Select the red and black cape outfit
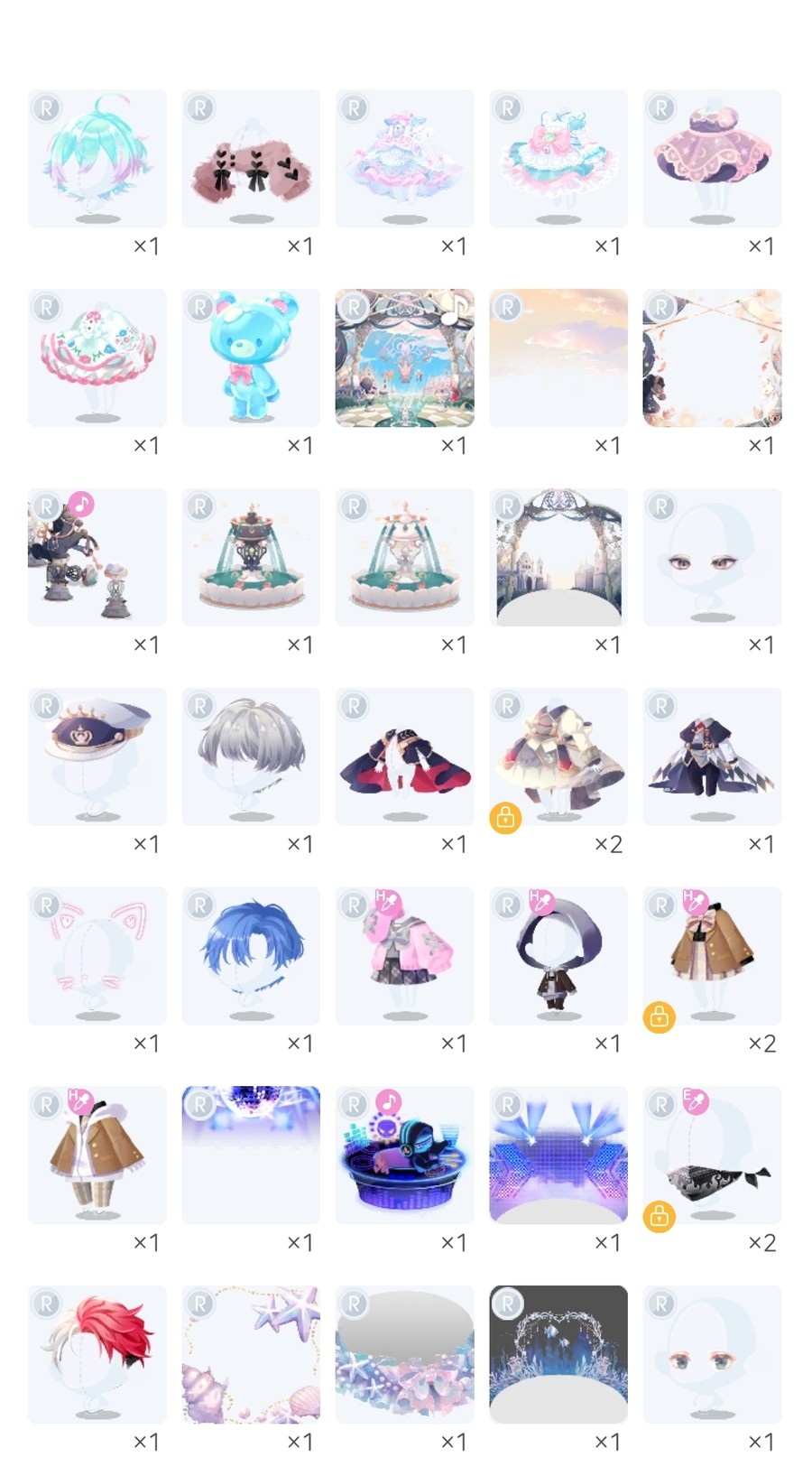Screen dimensions: 812x1457 tap(404, 756)
